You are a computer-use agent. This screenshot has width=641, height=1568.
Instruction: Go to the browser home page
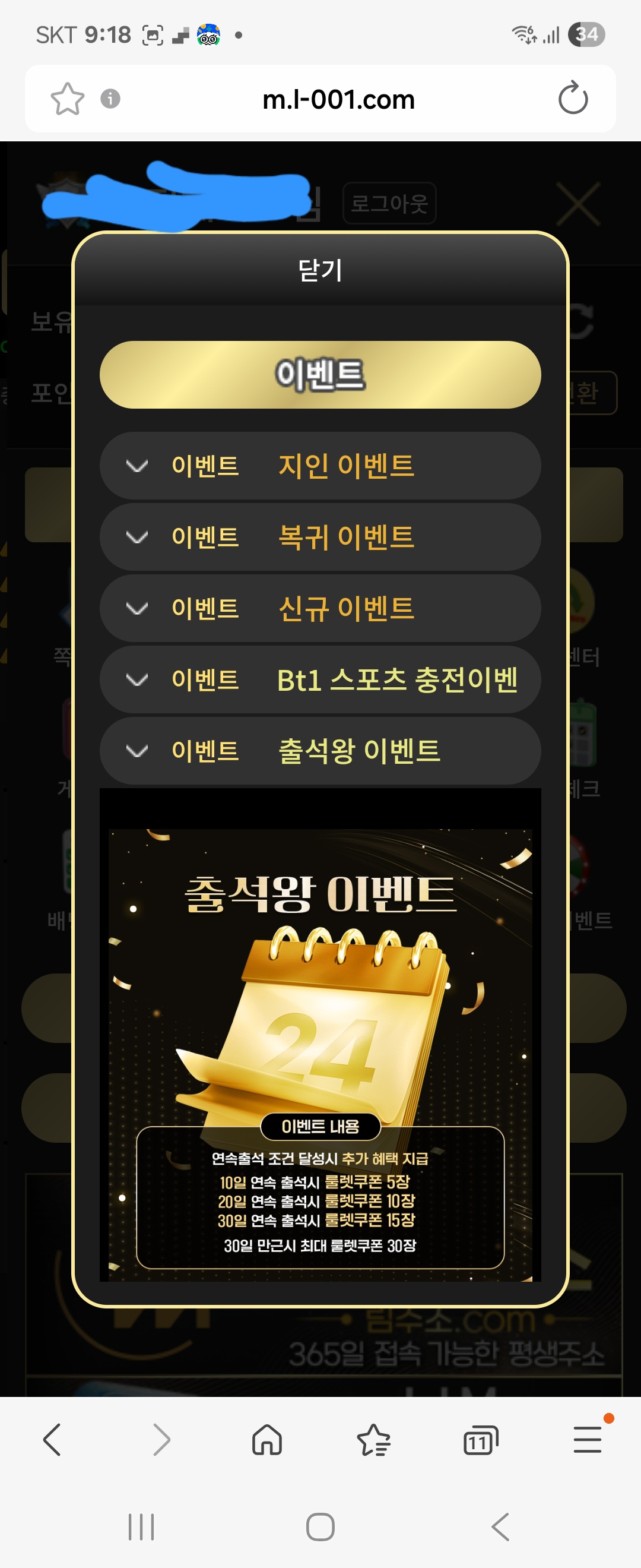pos(267,1440)
